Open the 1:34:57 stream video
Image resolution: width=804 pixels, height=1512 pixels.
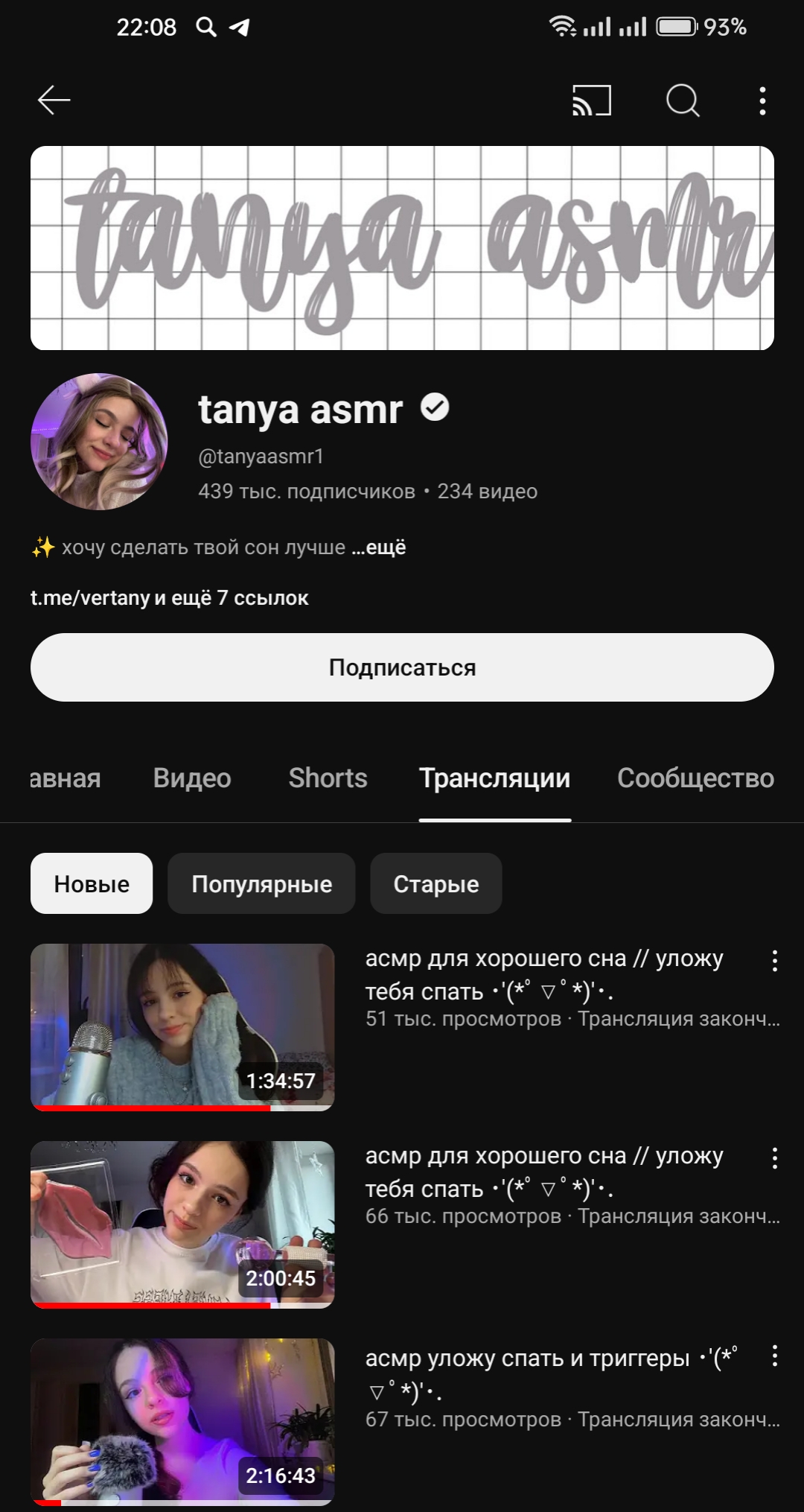tap(182, 1027)
